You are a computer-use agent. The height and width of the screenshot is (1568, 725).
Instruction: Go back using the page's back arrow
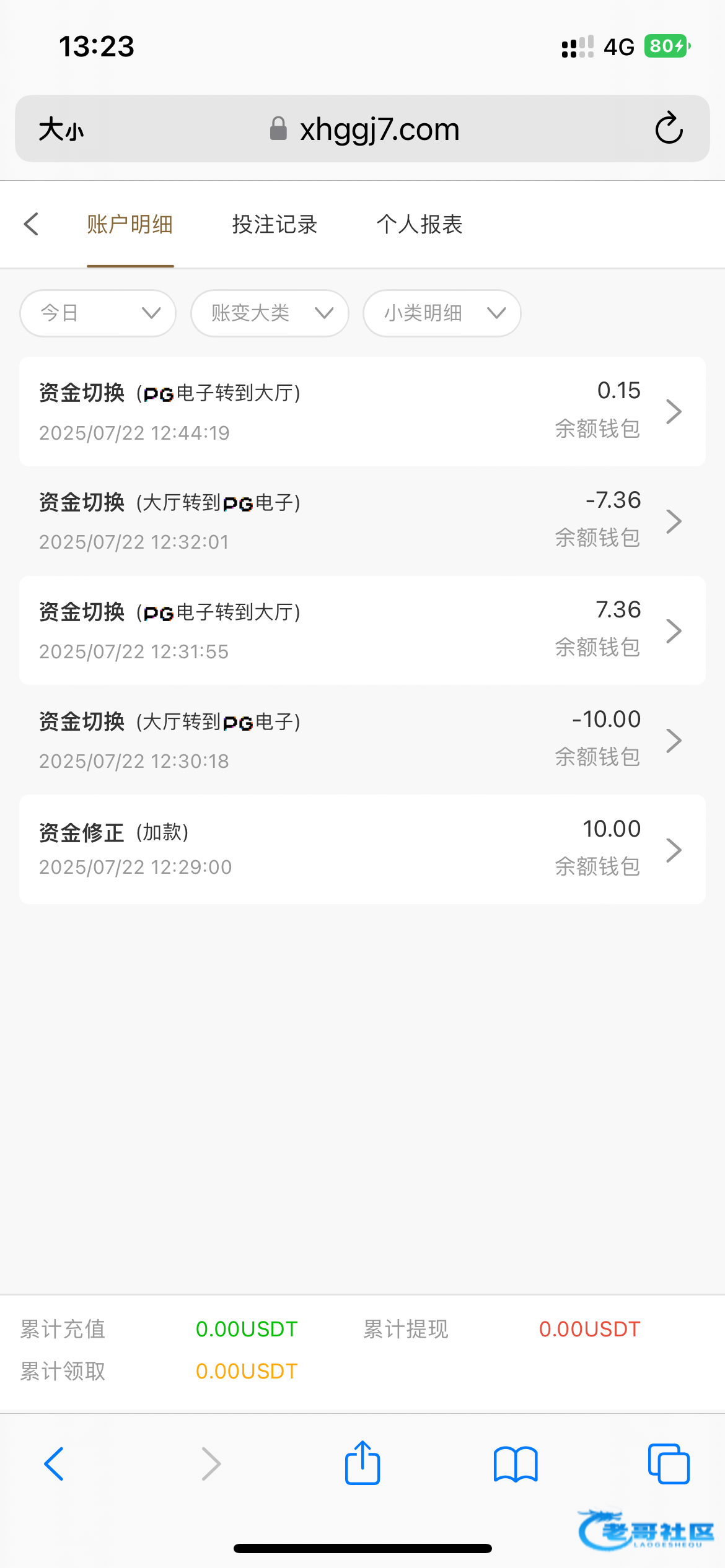[x=32, y=224]
